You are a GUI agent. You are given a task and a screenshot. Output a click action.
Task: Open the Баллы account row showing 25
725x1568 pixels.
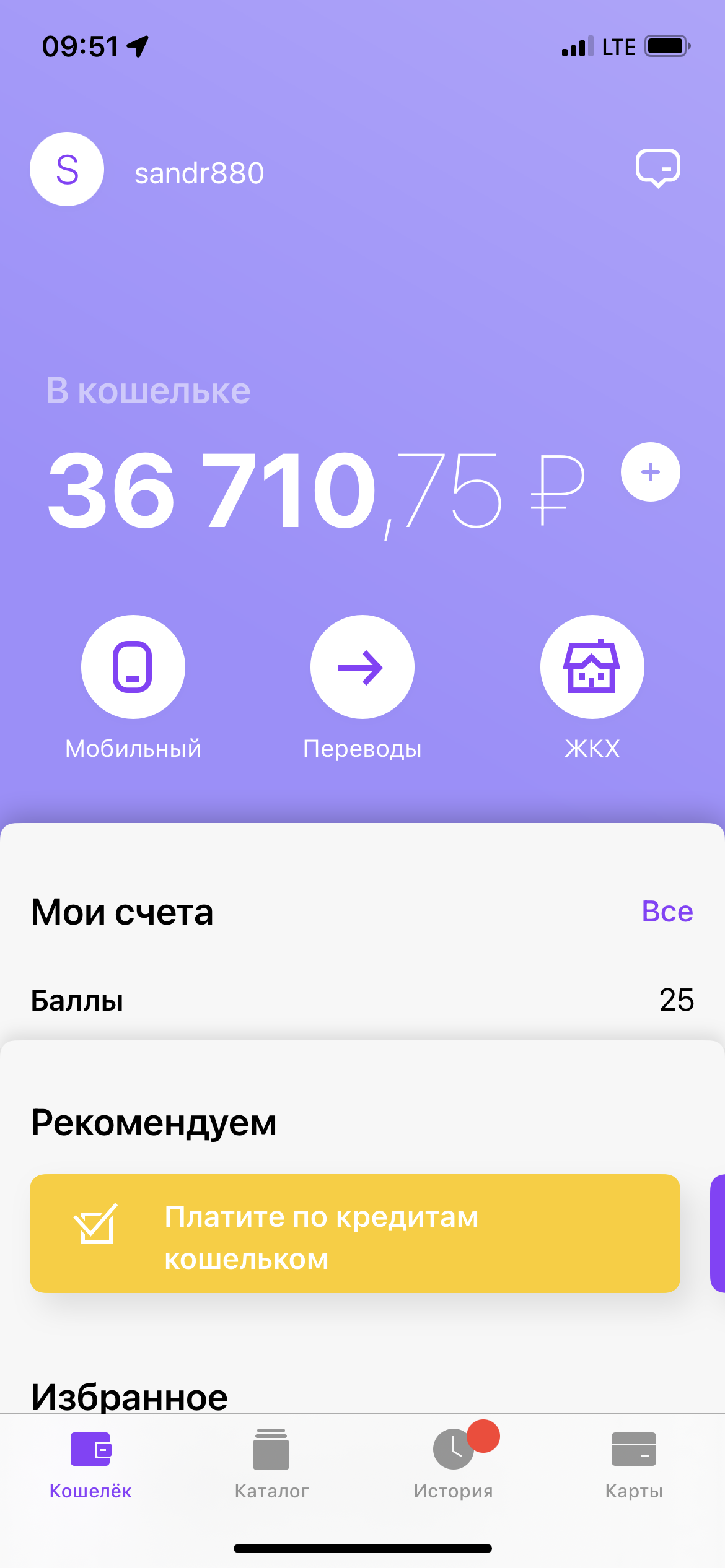coord(362,999)
